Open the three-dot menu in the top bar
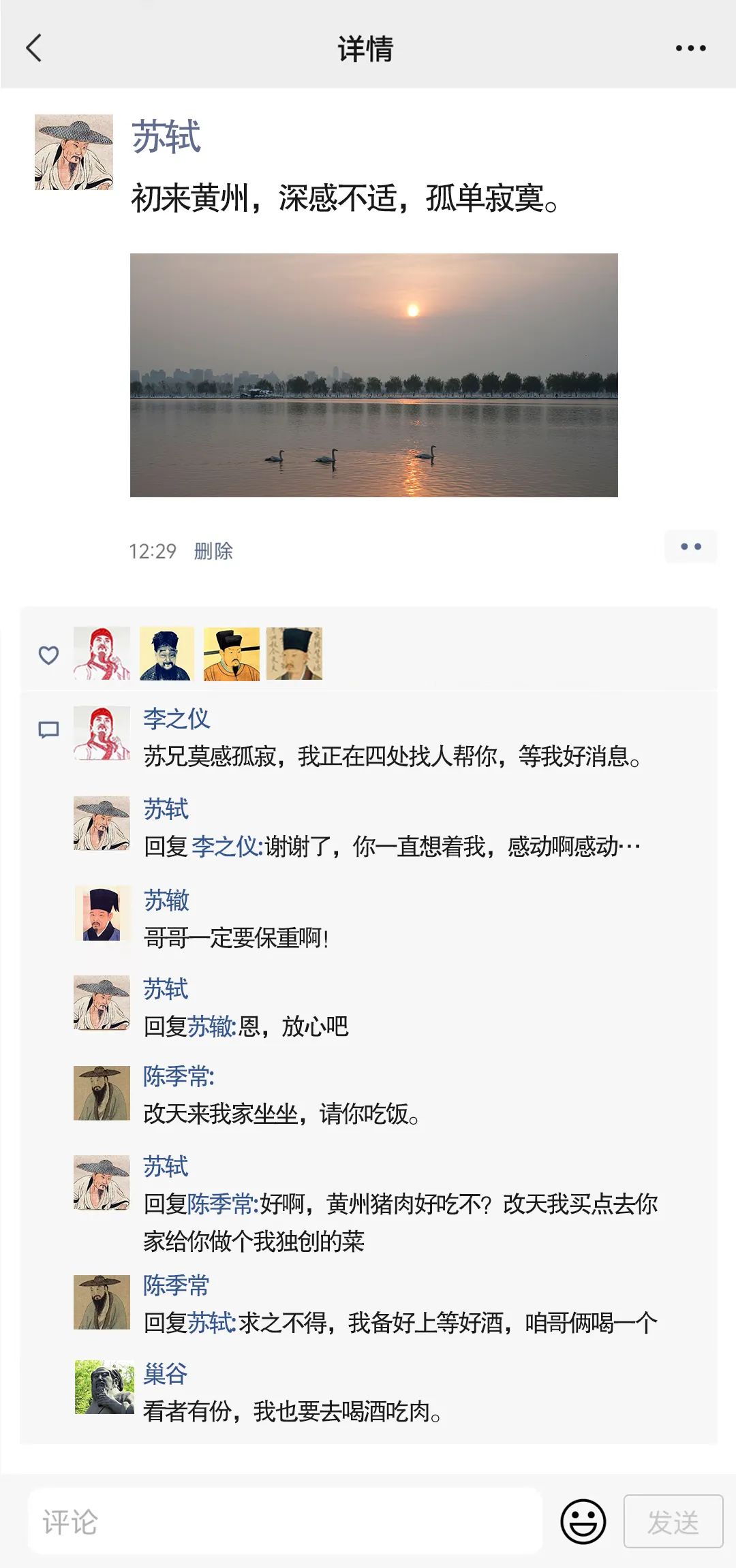The image size is (736, 1568). pos(690,48)
